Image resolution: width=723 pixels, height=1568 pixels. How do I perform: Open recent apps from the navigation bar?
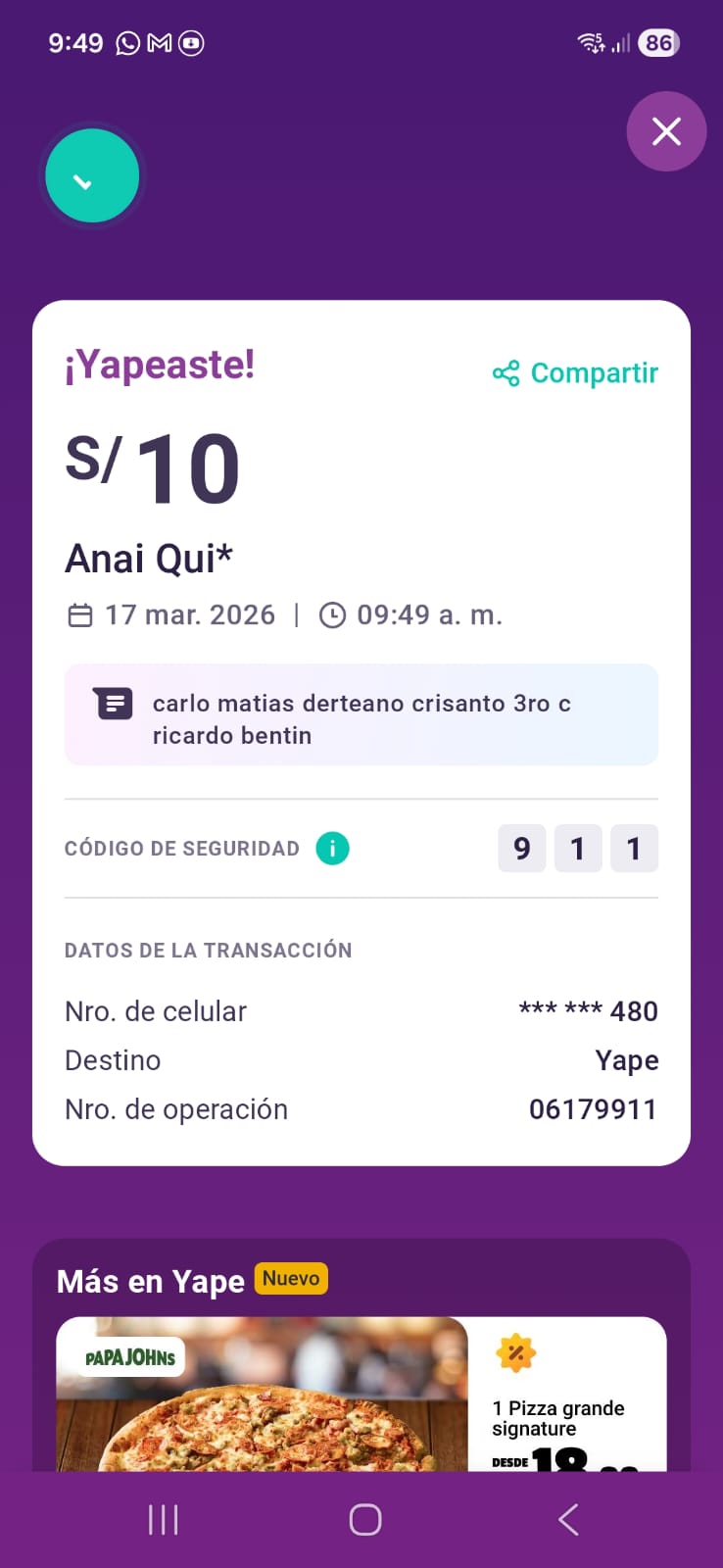[163, 1520]
